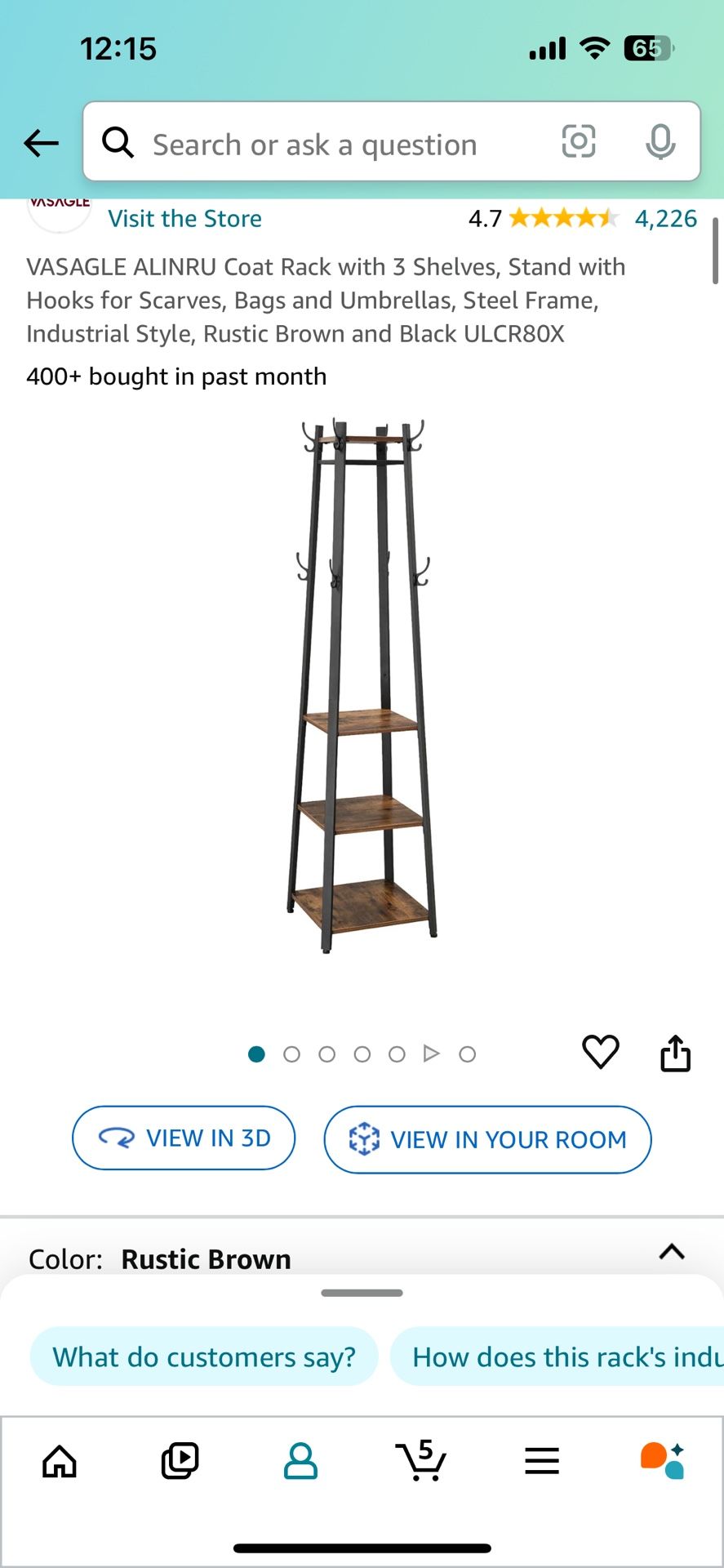Select the first carousel dot indicator
The image size is (724, 1568).
pyautogui.click(x=255, y=1054)
